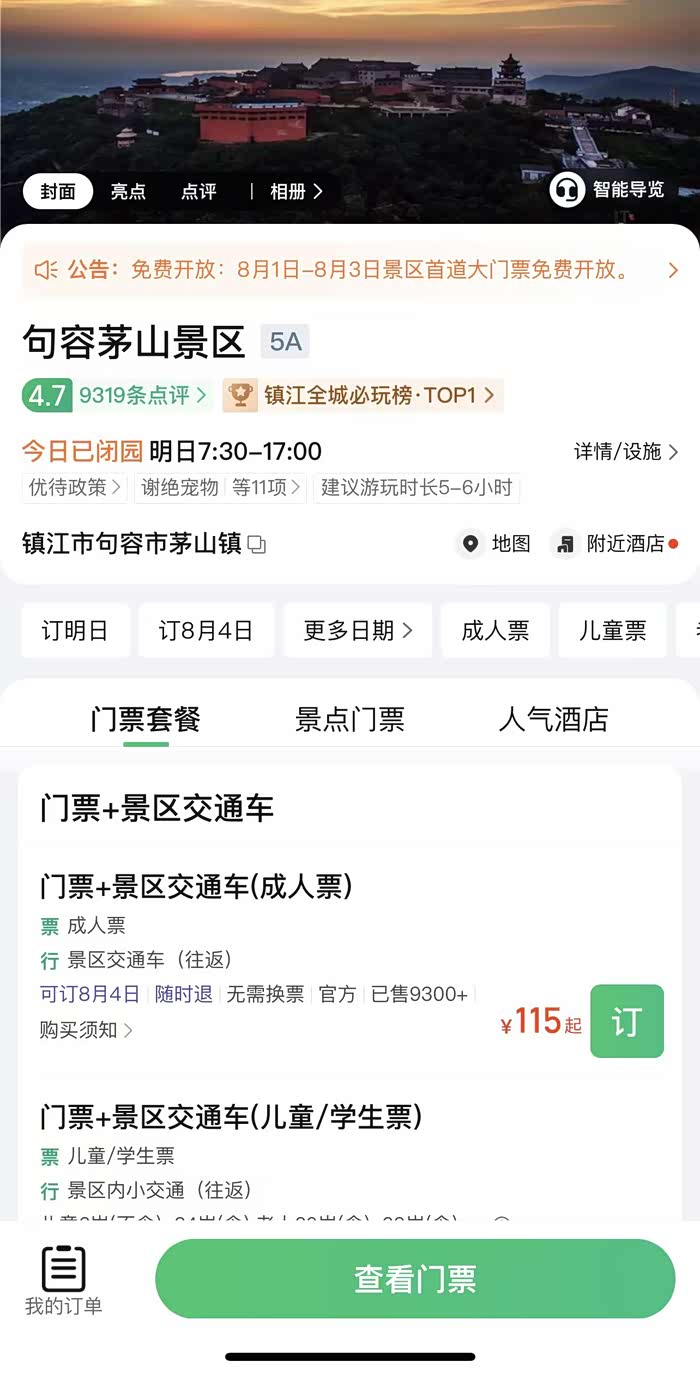Open 智能导览 smart guide
This screenshot has height=1374, width=700.
(x=608, y=189)
